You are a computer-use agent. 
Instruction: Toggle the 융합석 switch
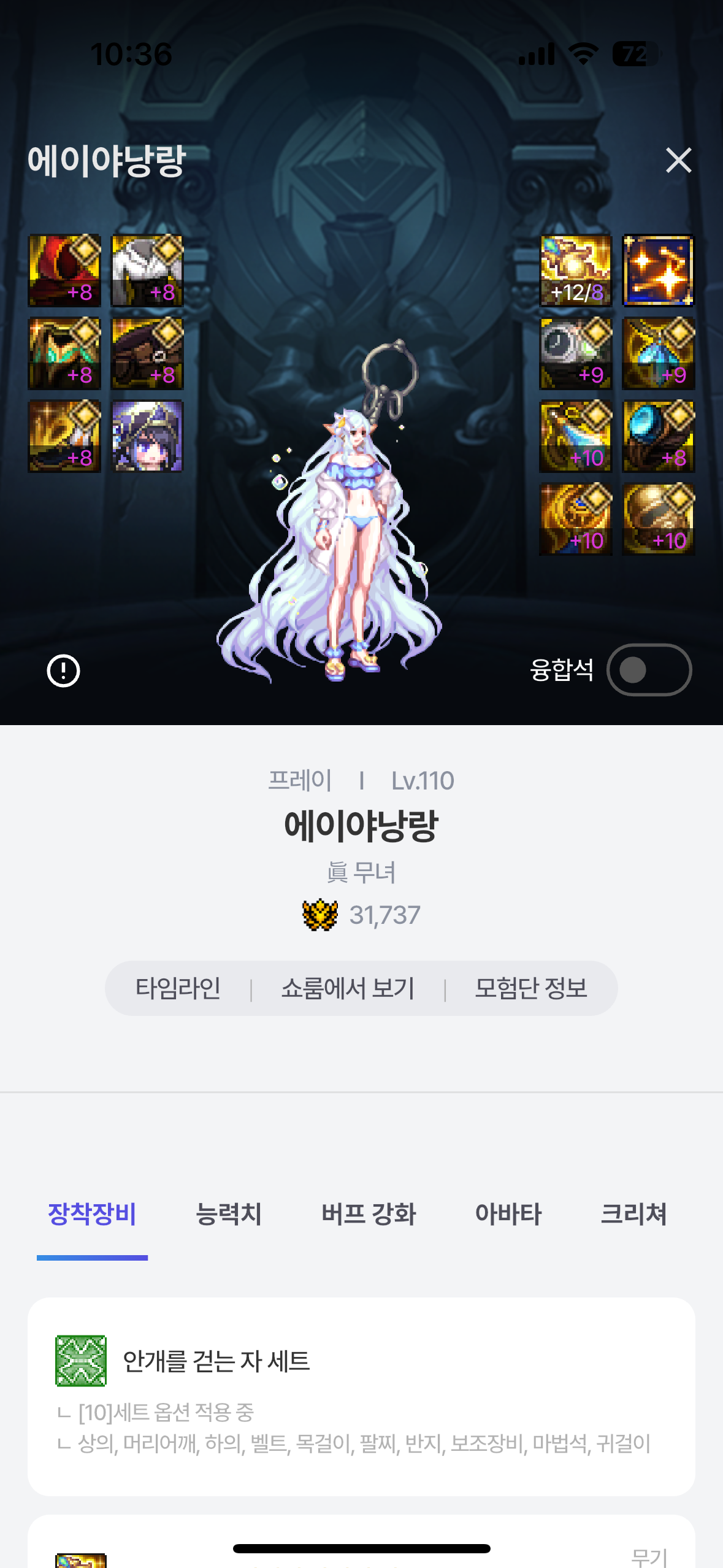tap(649, 670)
